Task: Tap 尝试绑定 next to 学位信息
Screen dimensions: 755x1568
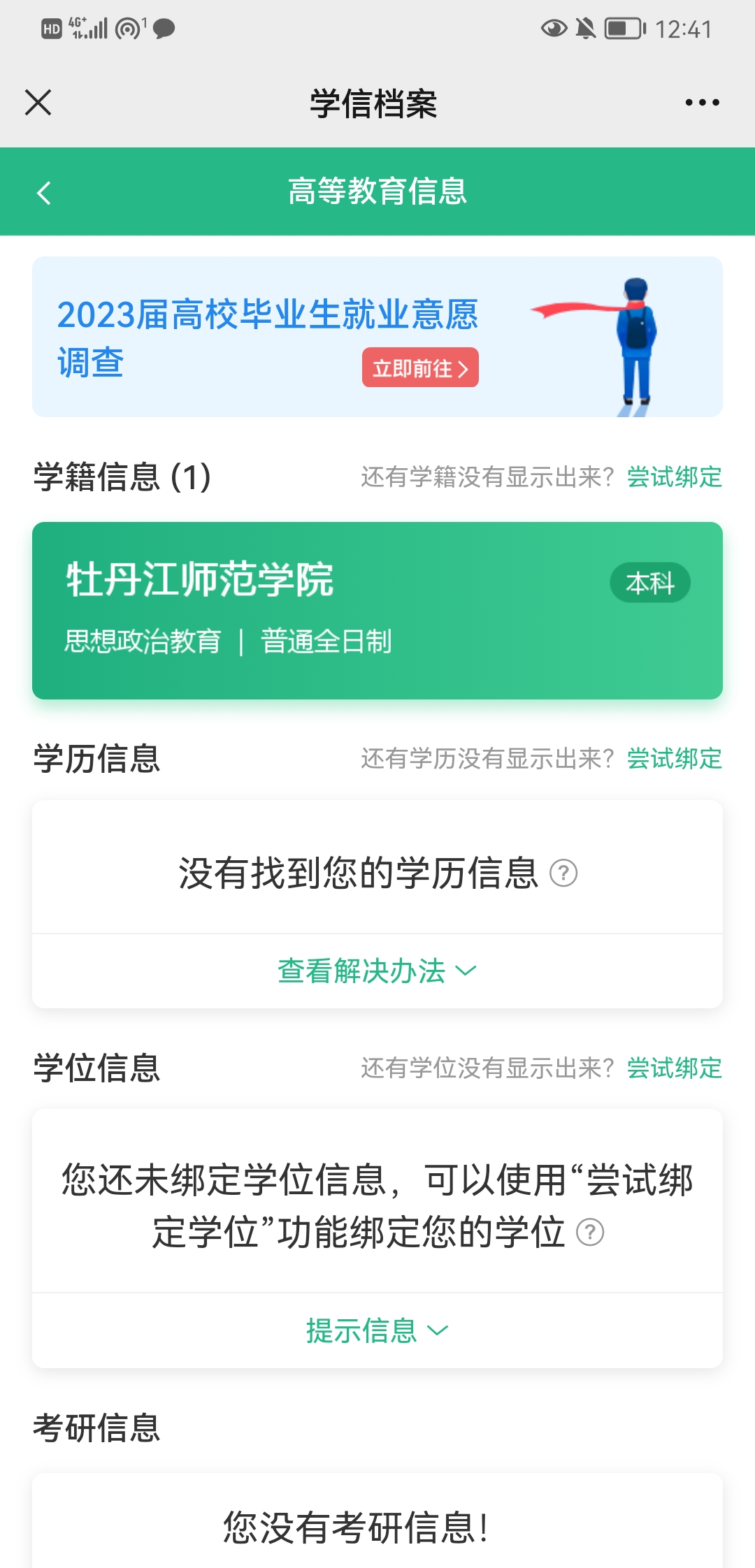Action: [x=674, y=1068]
